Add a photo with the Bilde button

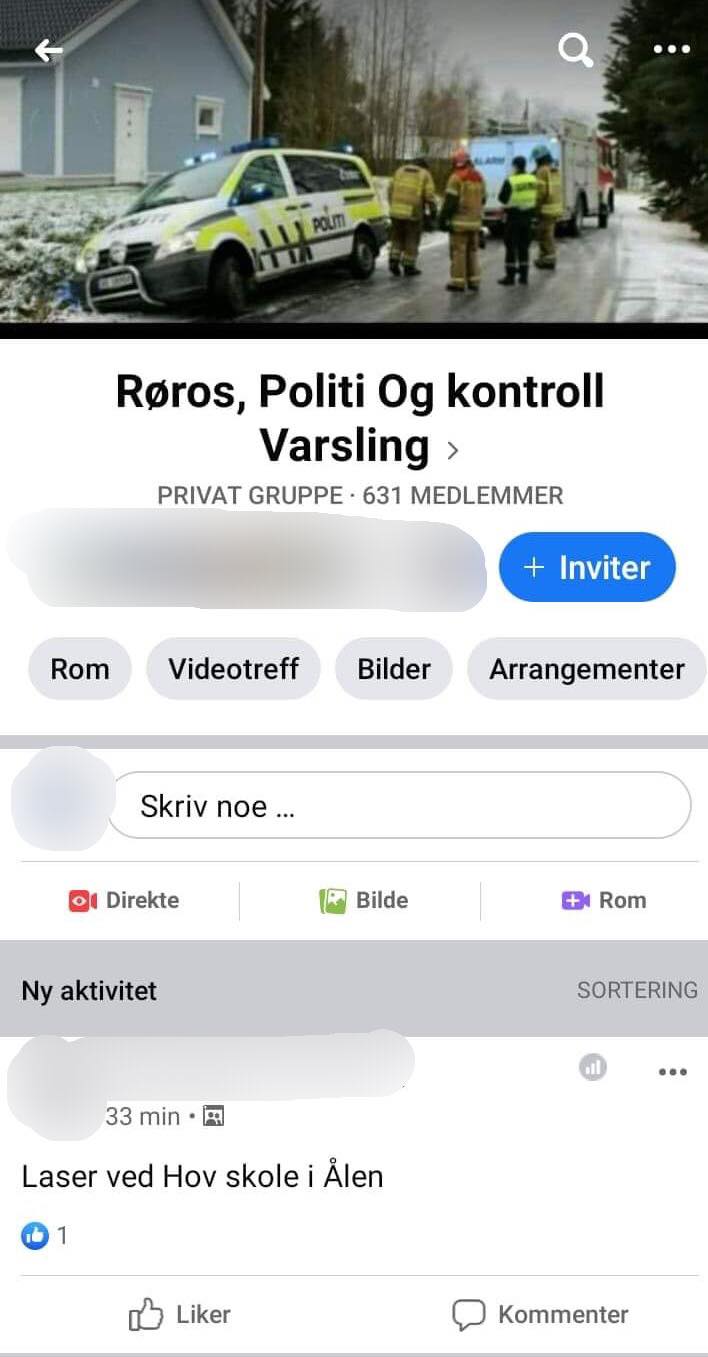[x=362, y=900]
